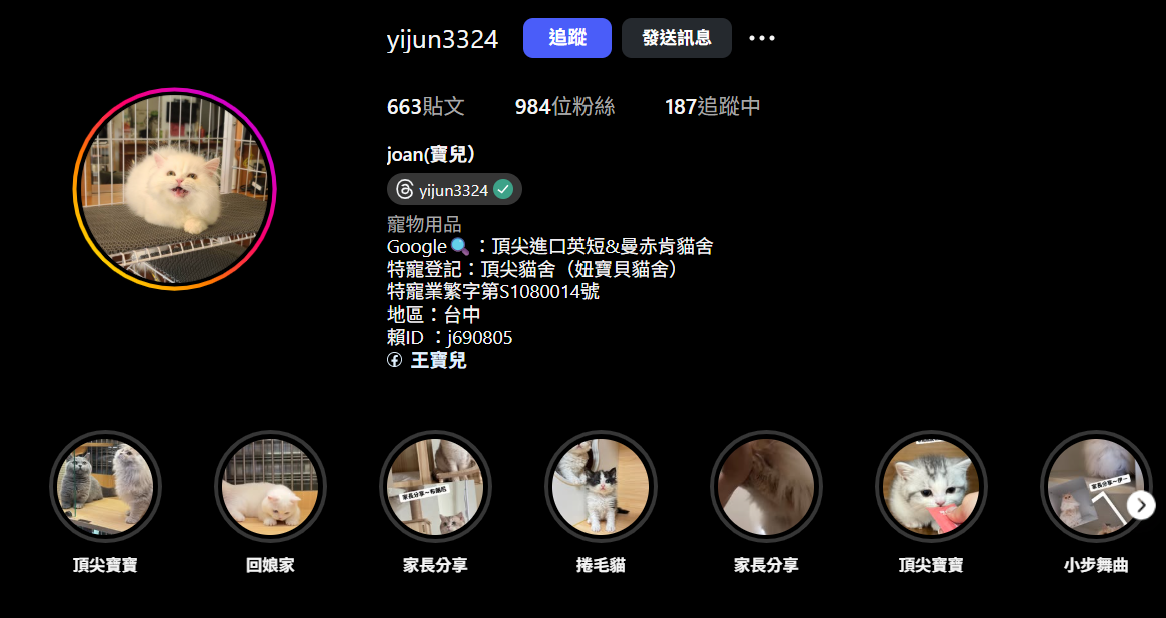
Task: Open the 回娘家 story highlight
Action: pyautogui.click(x=270, y=487)
